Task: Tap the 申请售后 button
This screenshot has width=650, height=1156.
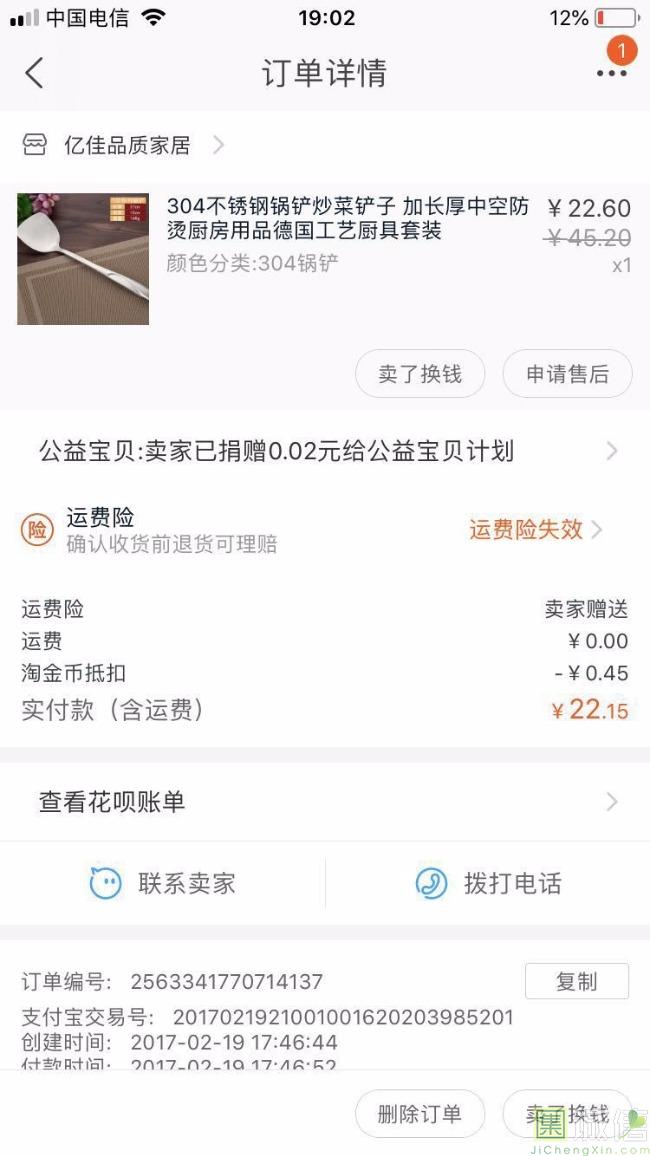Action: click(x=567, y=374)
